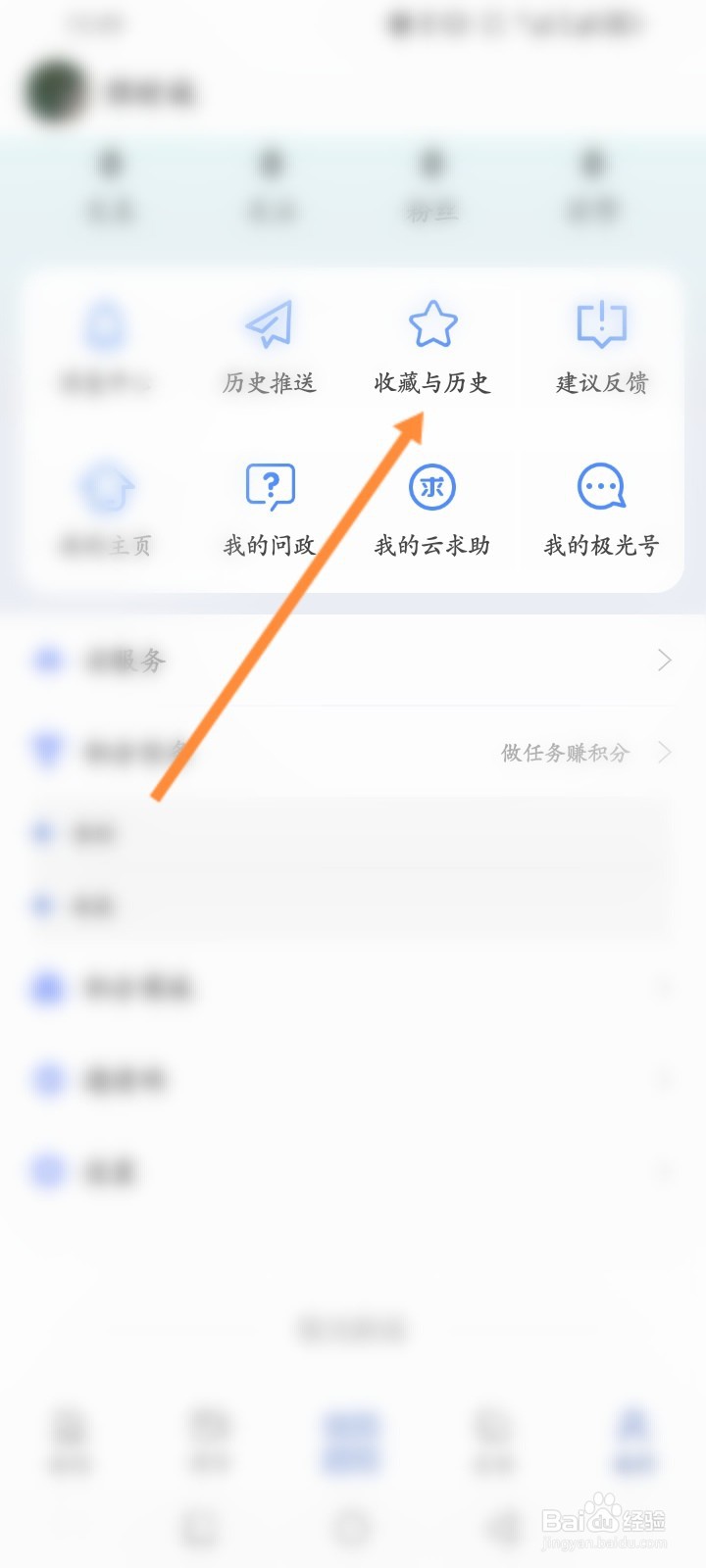
Task: Tap the first stat icon above the shortcut panel
Action: 111,165
